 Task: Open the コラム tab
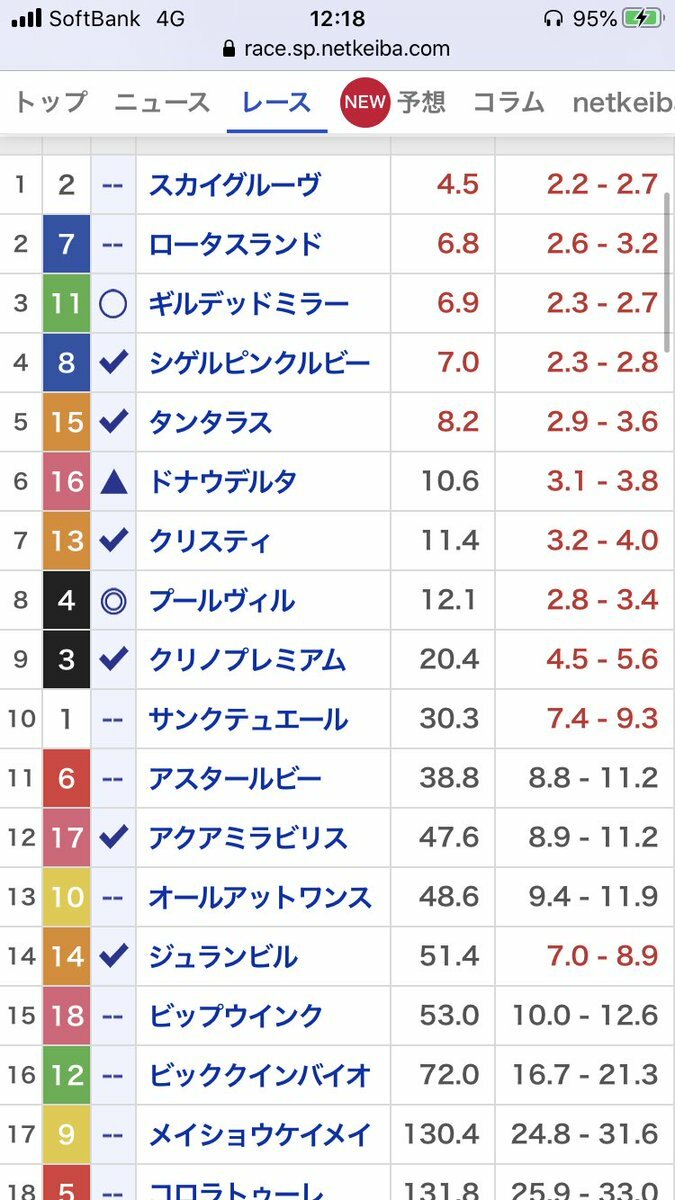click(x=508, y=102)
